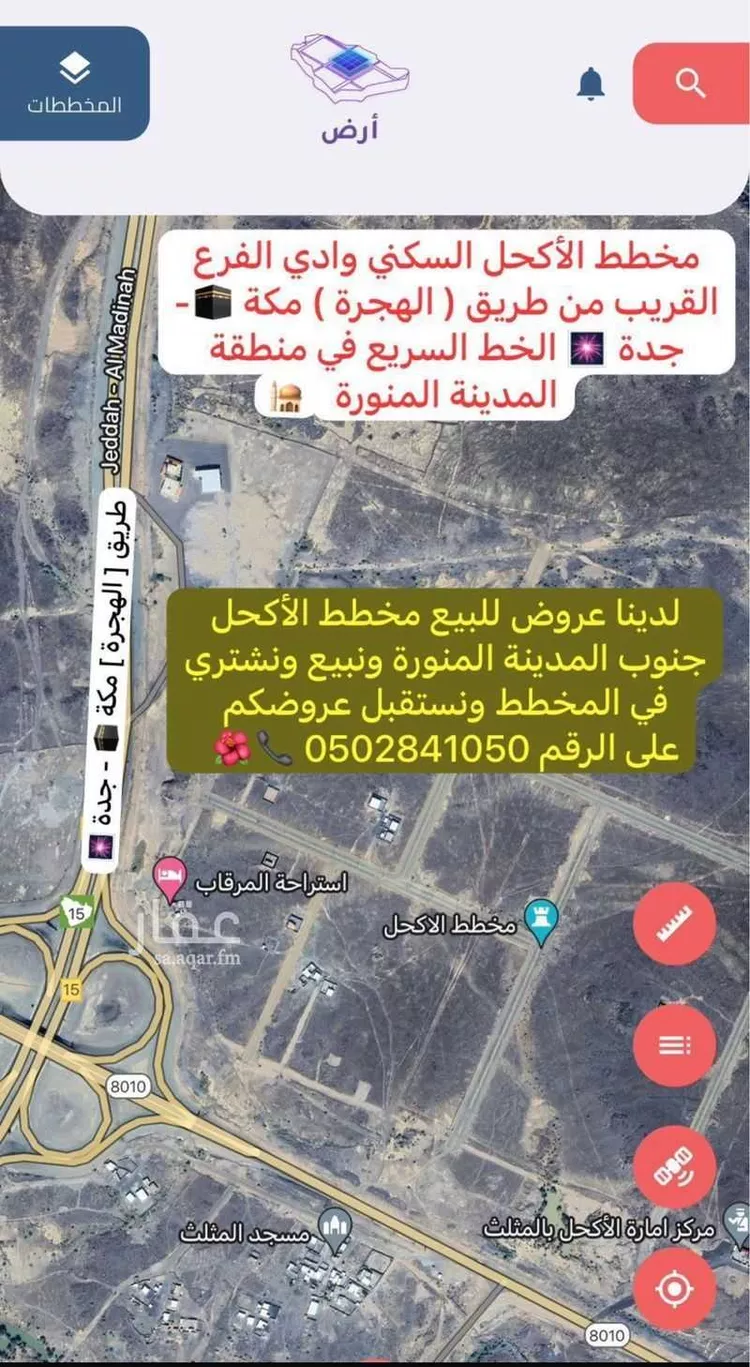Open the search button
This screenshot has height=1367, width=750.
tap(691, 84)
